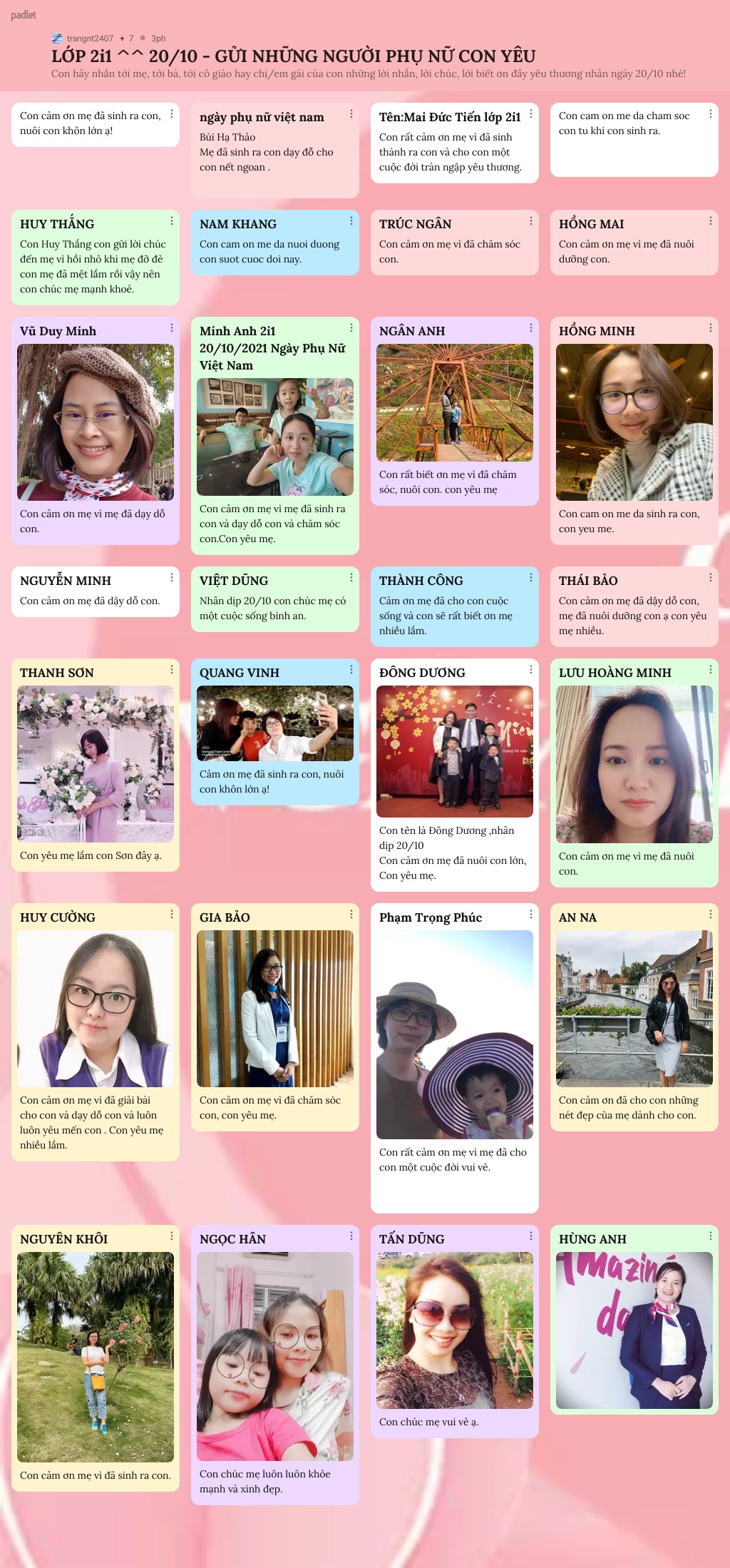
Task: Expand the family photo in ĐÔNG DƯƠNG's post
Action: click(x=455, y=751)
